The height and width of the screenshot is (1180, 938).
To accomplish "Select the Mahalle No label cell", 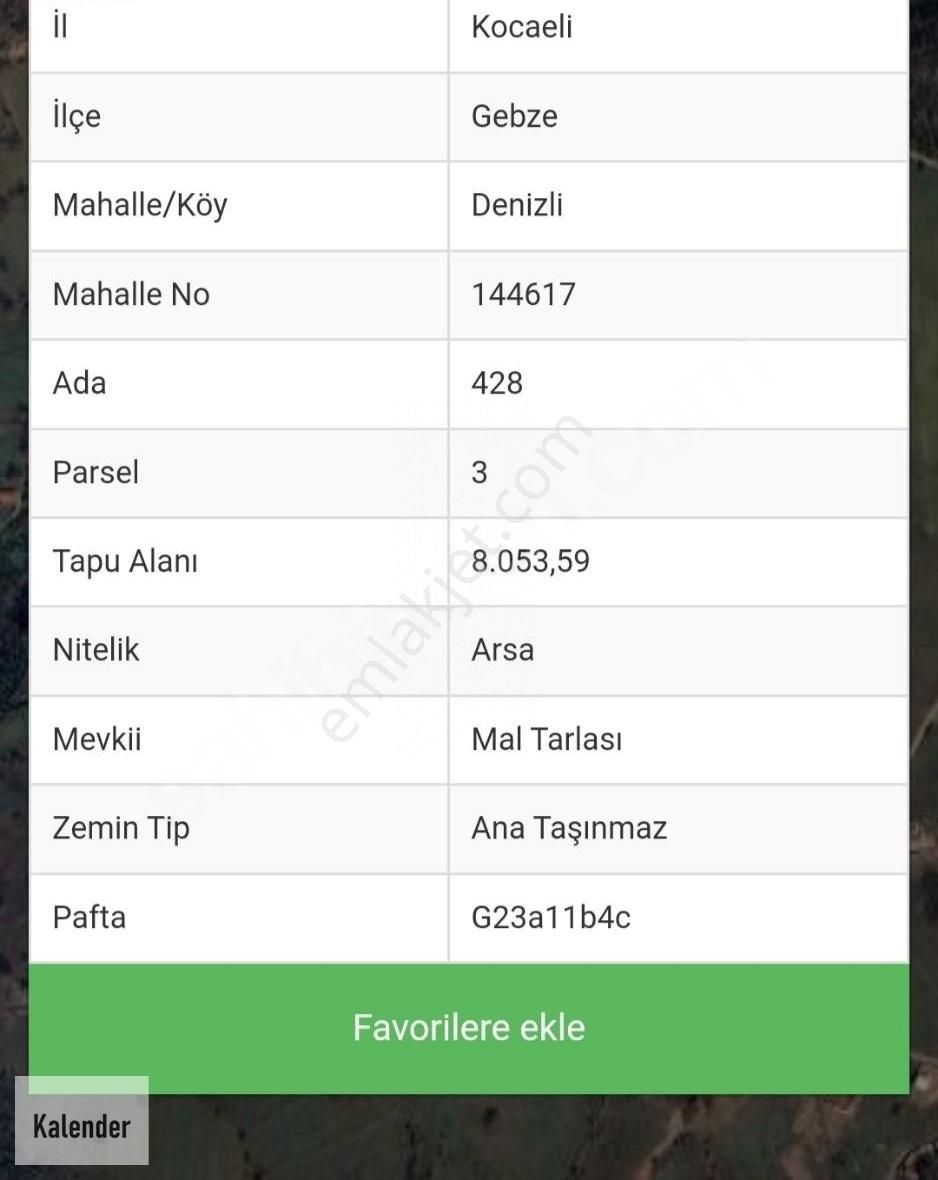I will (x=131, y=295).
